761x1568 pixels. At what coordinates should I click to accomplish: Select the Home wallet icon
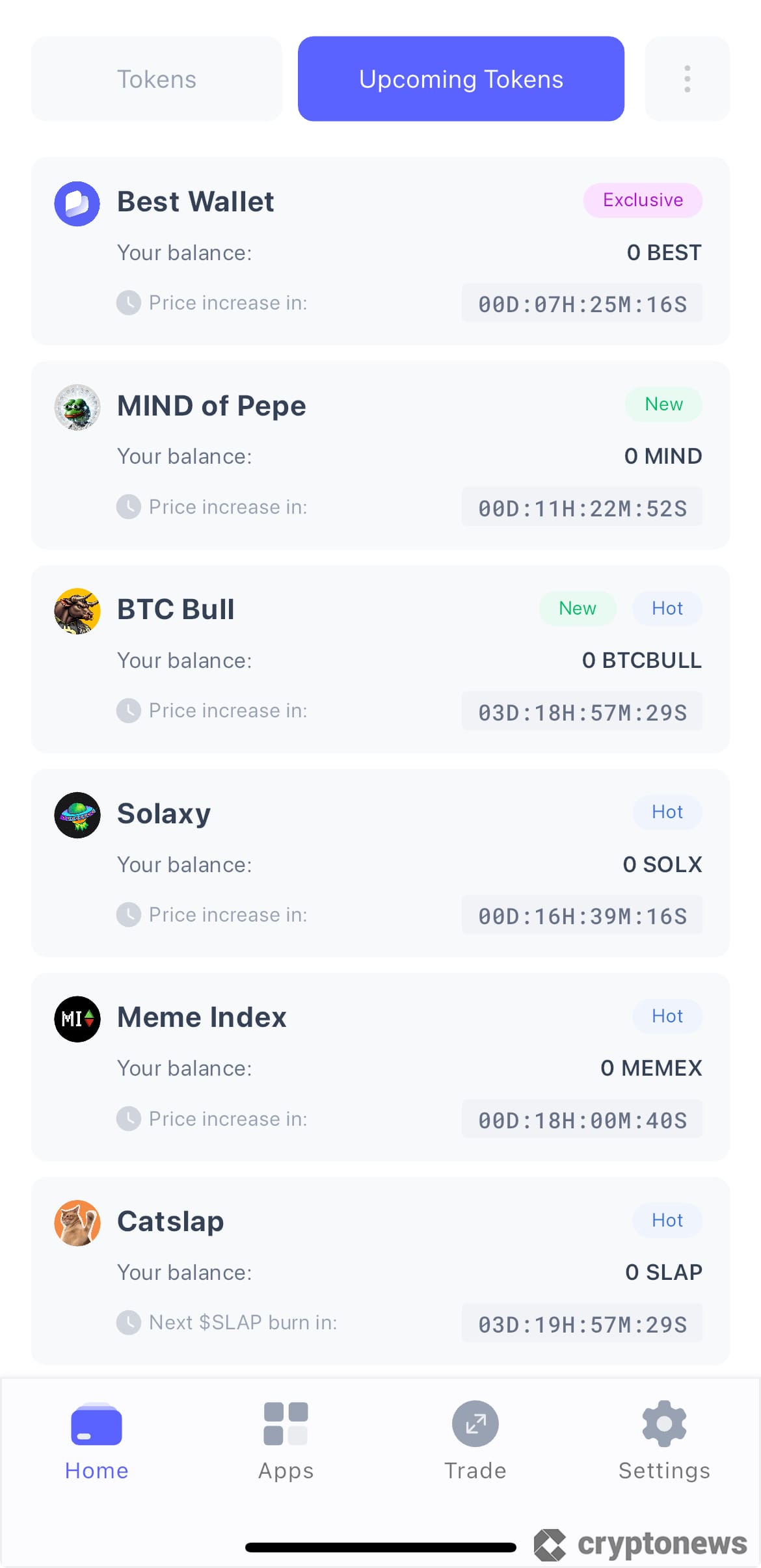[x=96, y=1423]
